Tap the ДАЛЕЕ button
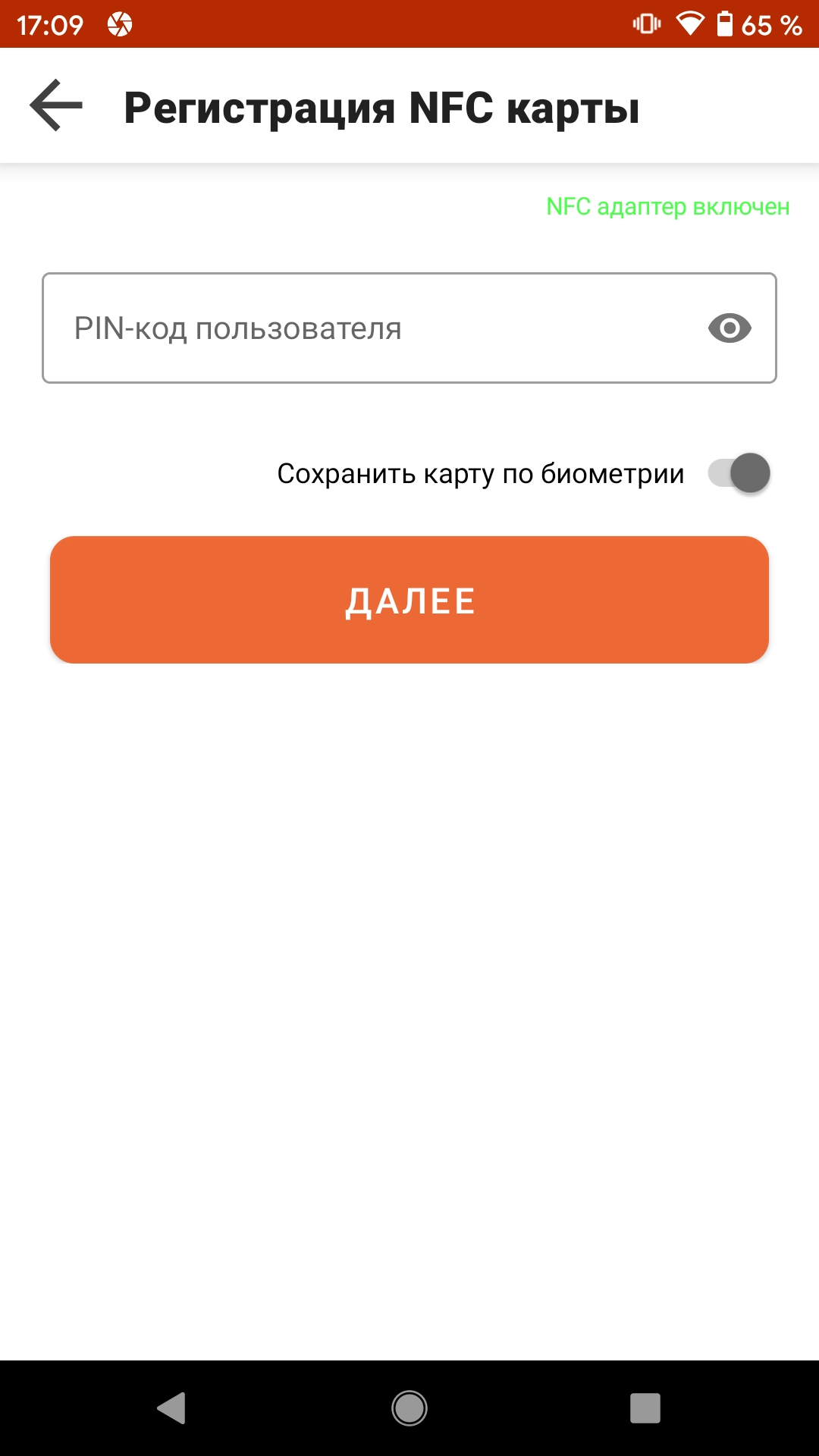 pyautogui.click(x=409, y=600)
